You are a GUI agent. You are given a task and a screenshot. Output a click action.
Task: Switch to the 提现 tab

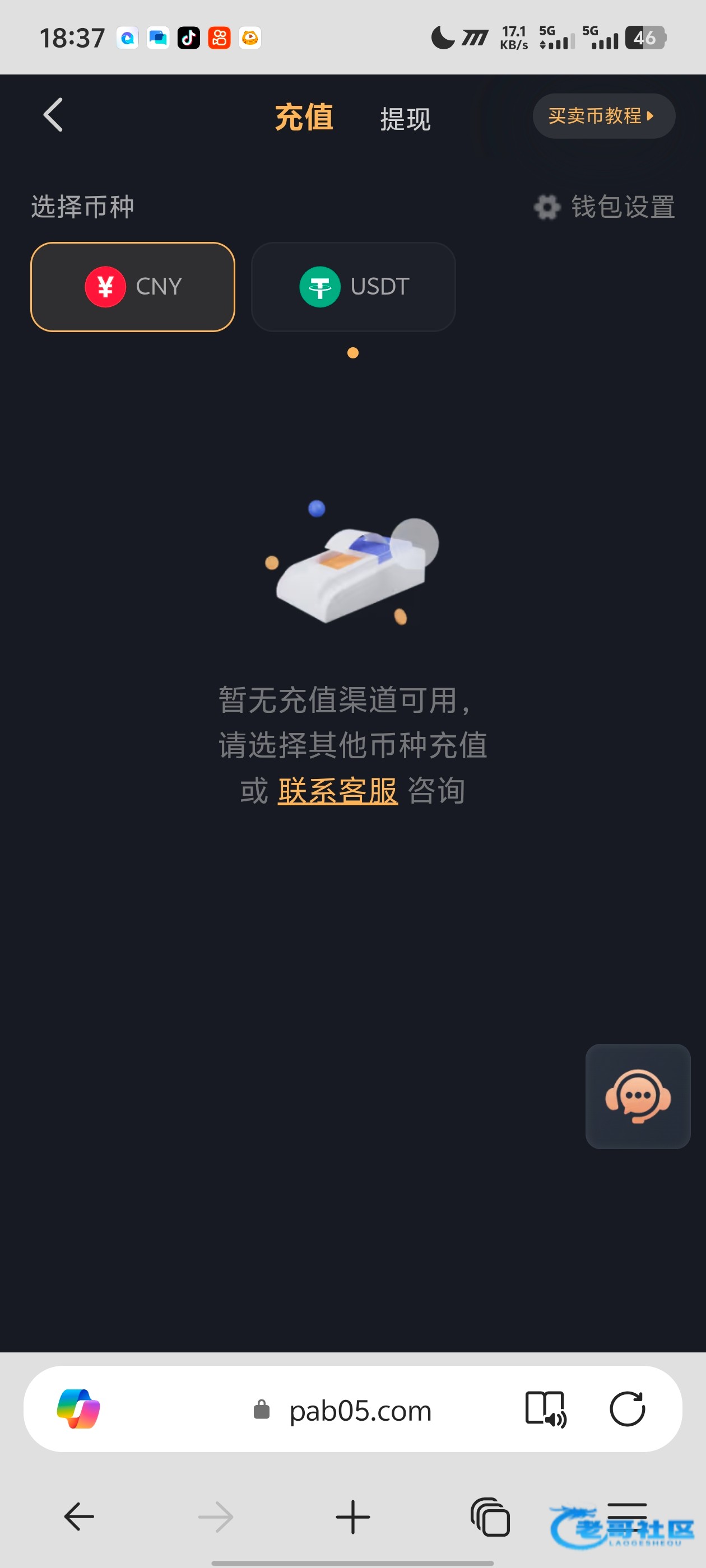pos(405,118)
